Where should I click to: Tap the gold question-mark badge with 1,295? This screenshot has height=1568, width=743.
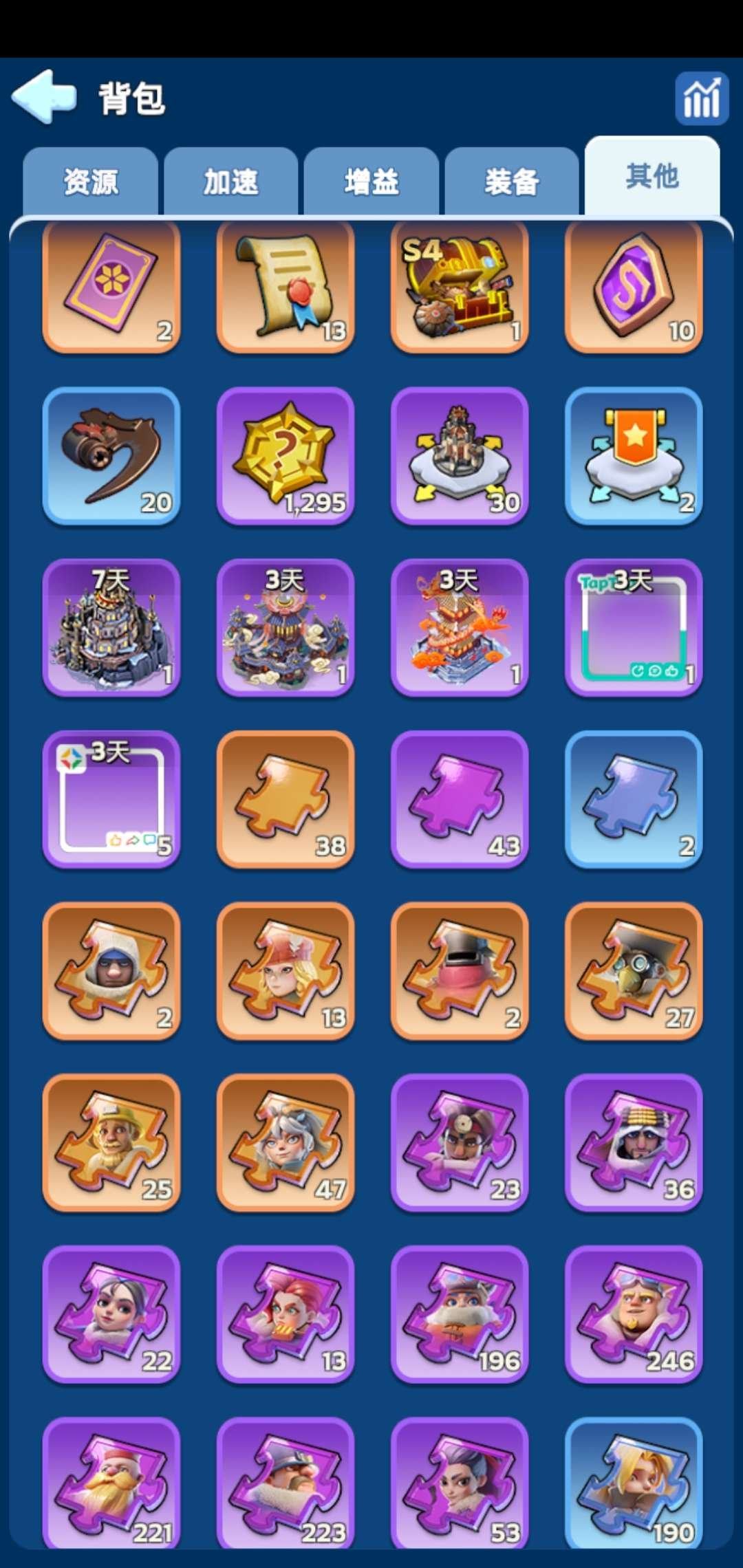[286, 456]
